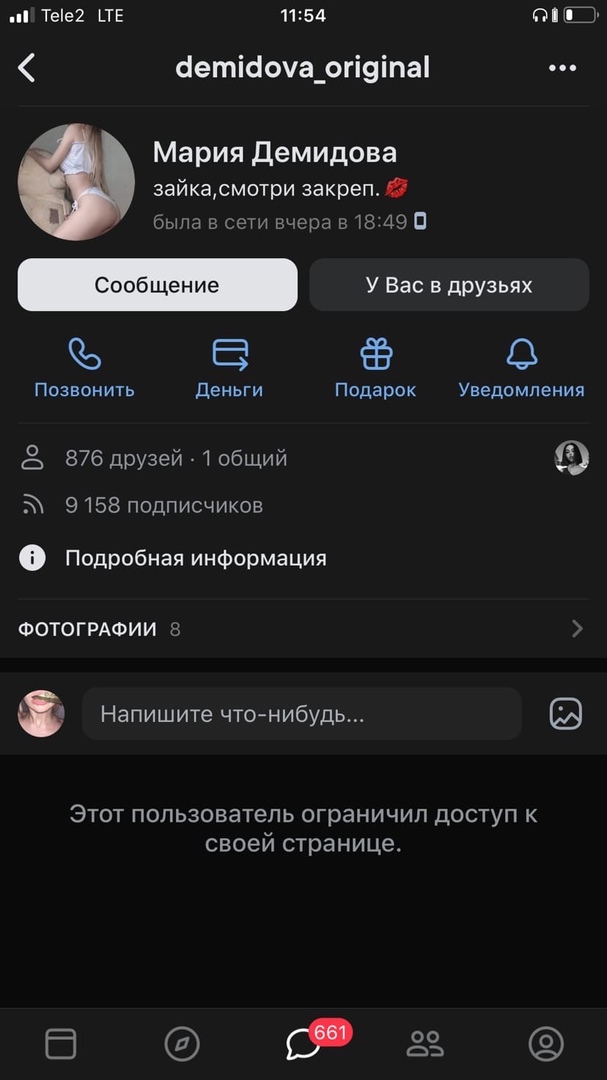The width and height of the screenshot is (607, 1080).
Task: Tap the Напишите что-нибудь field
Action: tap(301, 714)
